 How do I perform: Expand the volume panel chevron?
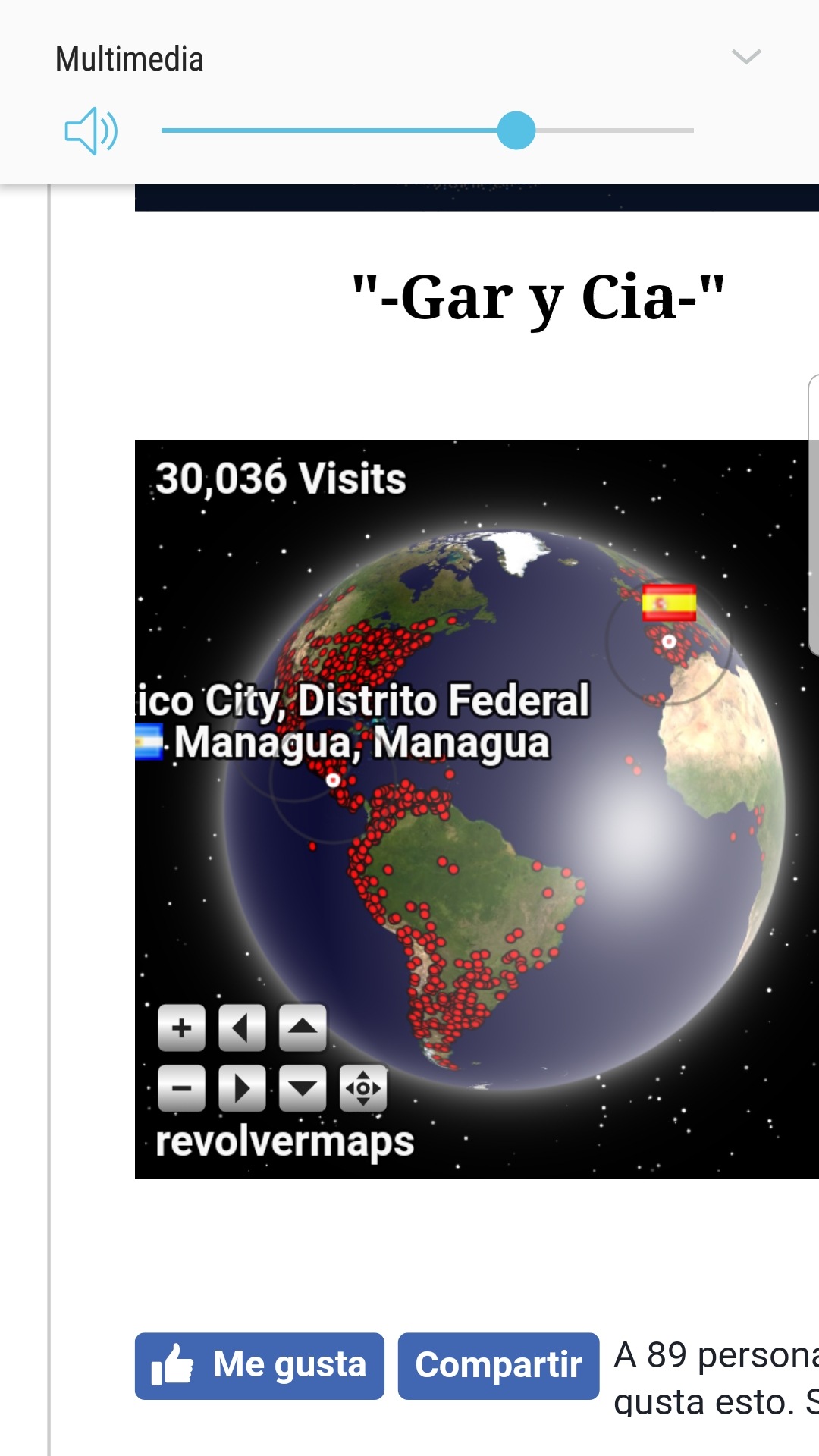pos(745,57)
